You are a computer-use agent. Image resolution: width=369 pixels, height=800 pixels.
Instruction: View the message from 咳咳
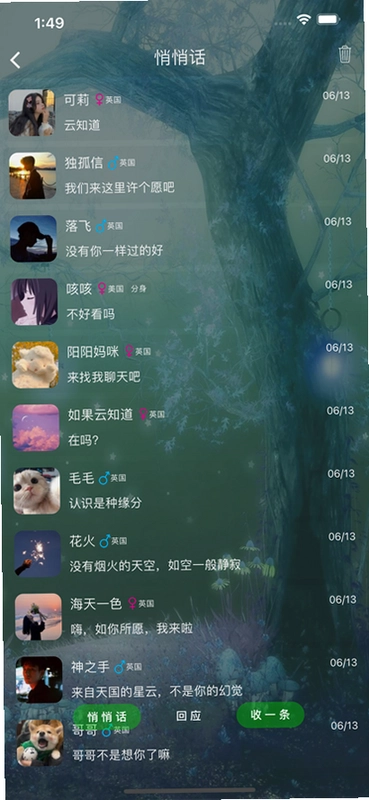click(x=184, y=302)
